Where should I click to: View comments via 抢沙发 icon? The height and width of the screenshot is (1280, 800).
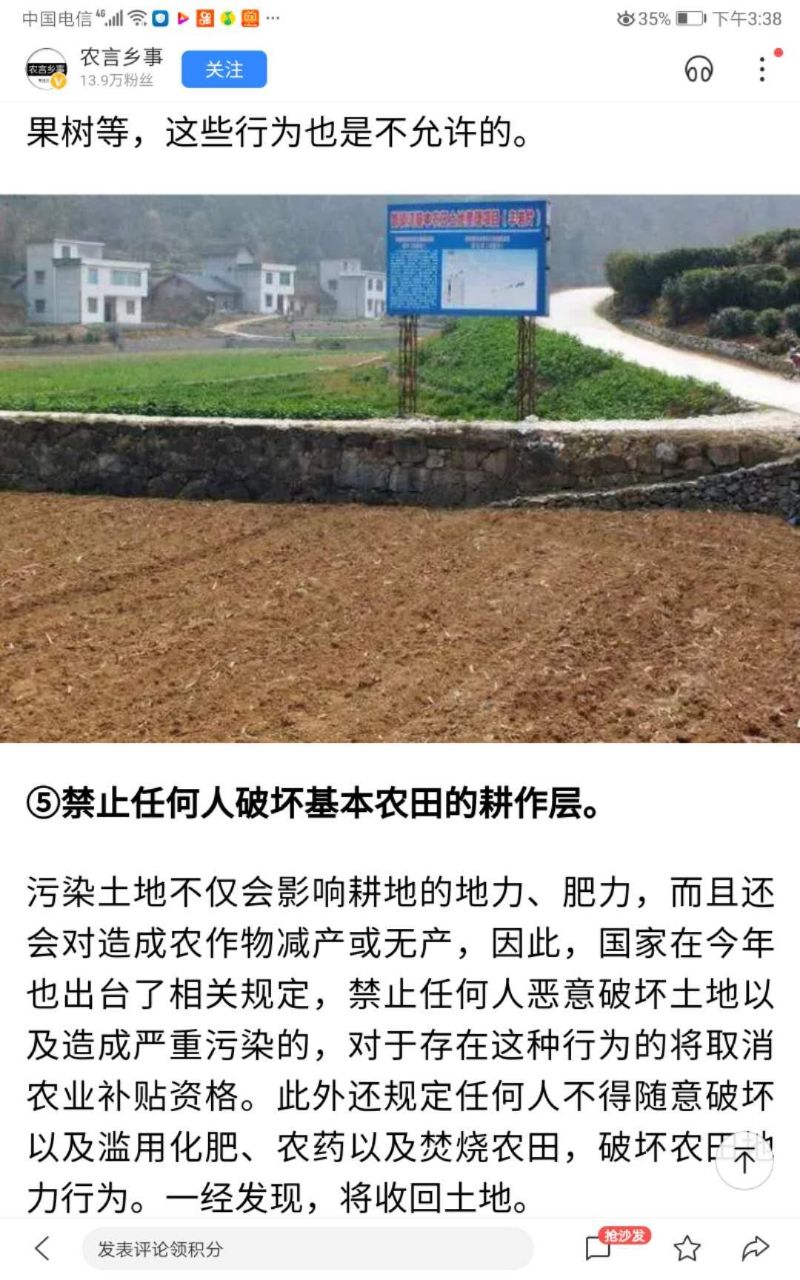tap(600, 1247)
